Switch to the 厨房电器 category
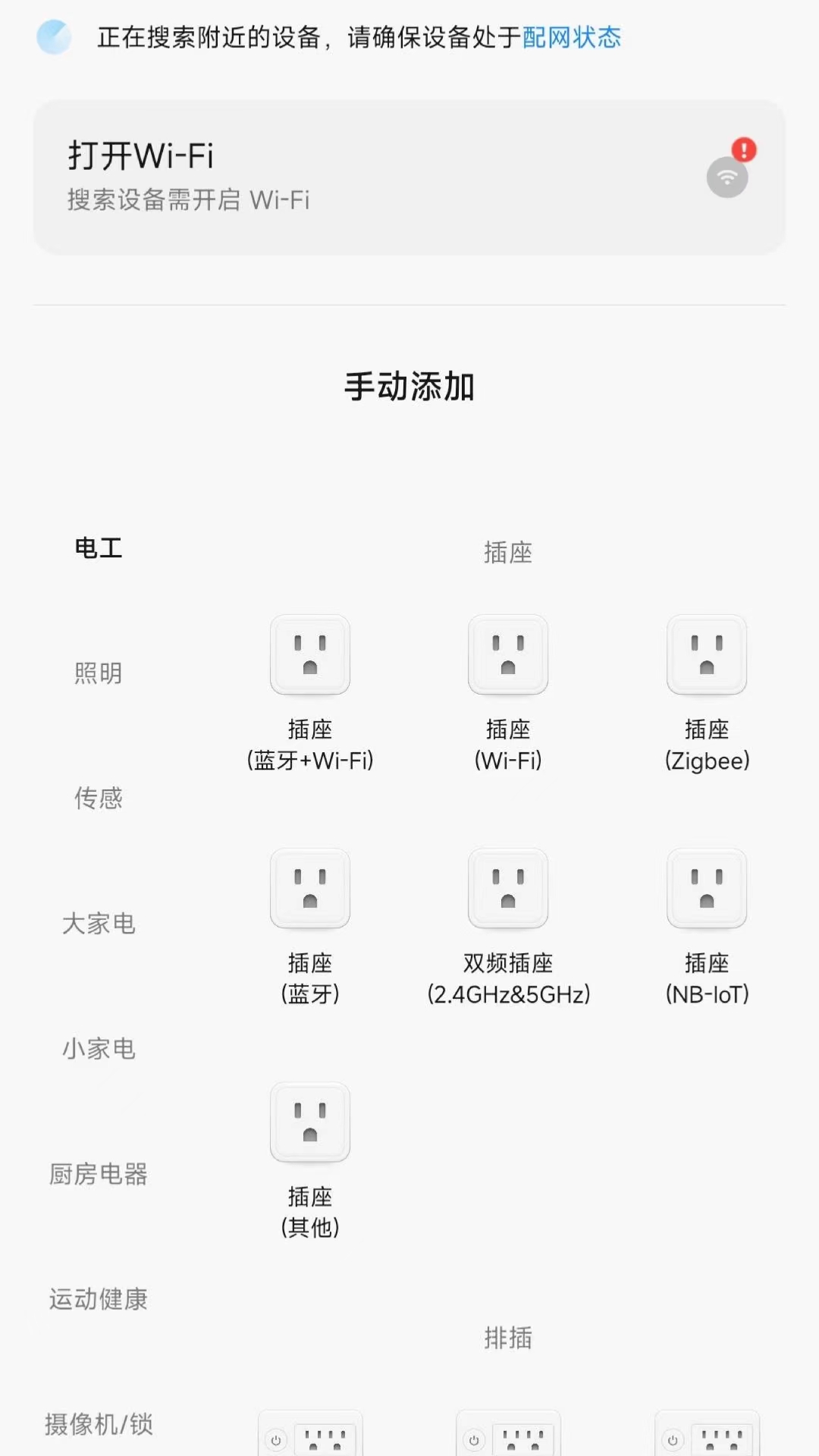The image size is (819, 1456). point(99,1174)
